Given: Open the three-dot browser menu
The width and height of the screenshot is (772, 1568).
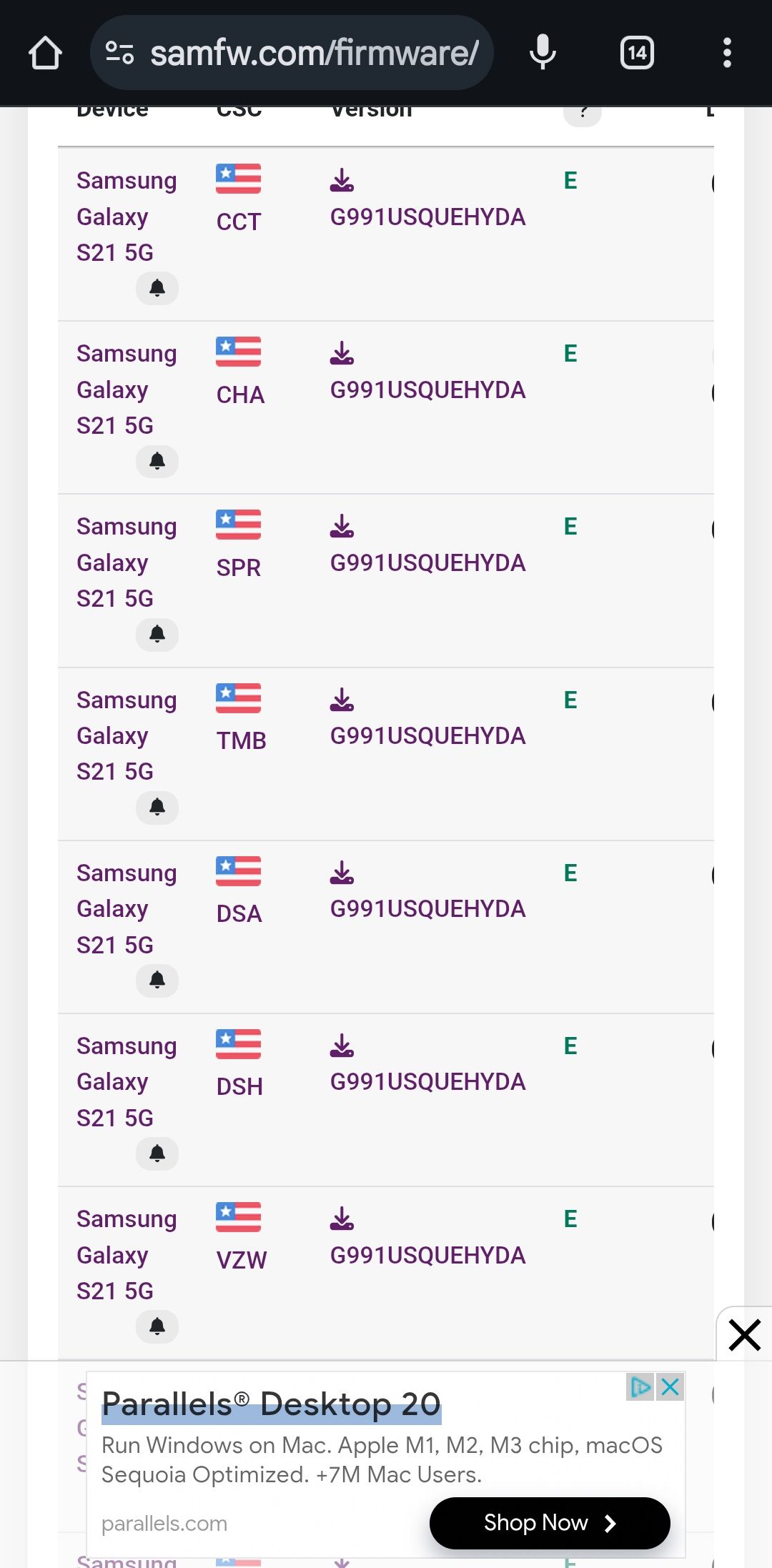Looking at the screenshot, I should tap(727, 52).
